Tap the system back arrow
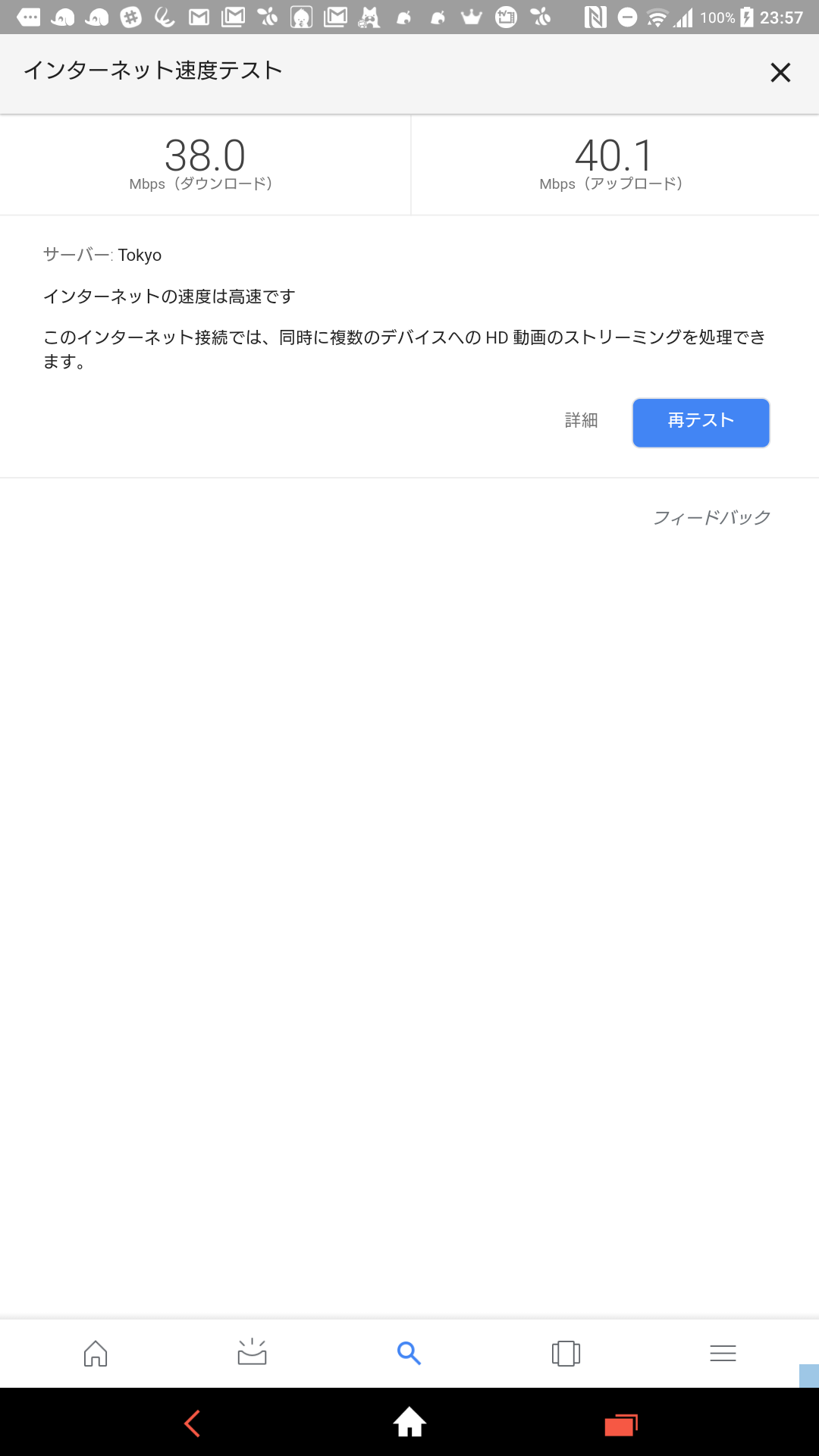This screenshot has height=1456, width=819. 193,1423
